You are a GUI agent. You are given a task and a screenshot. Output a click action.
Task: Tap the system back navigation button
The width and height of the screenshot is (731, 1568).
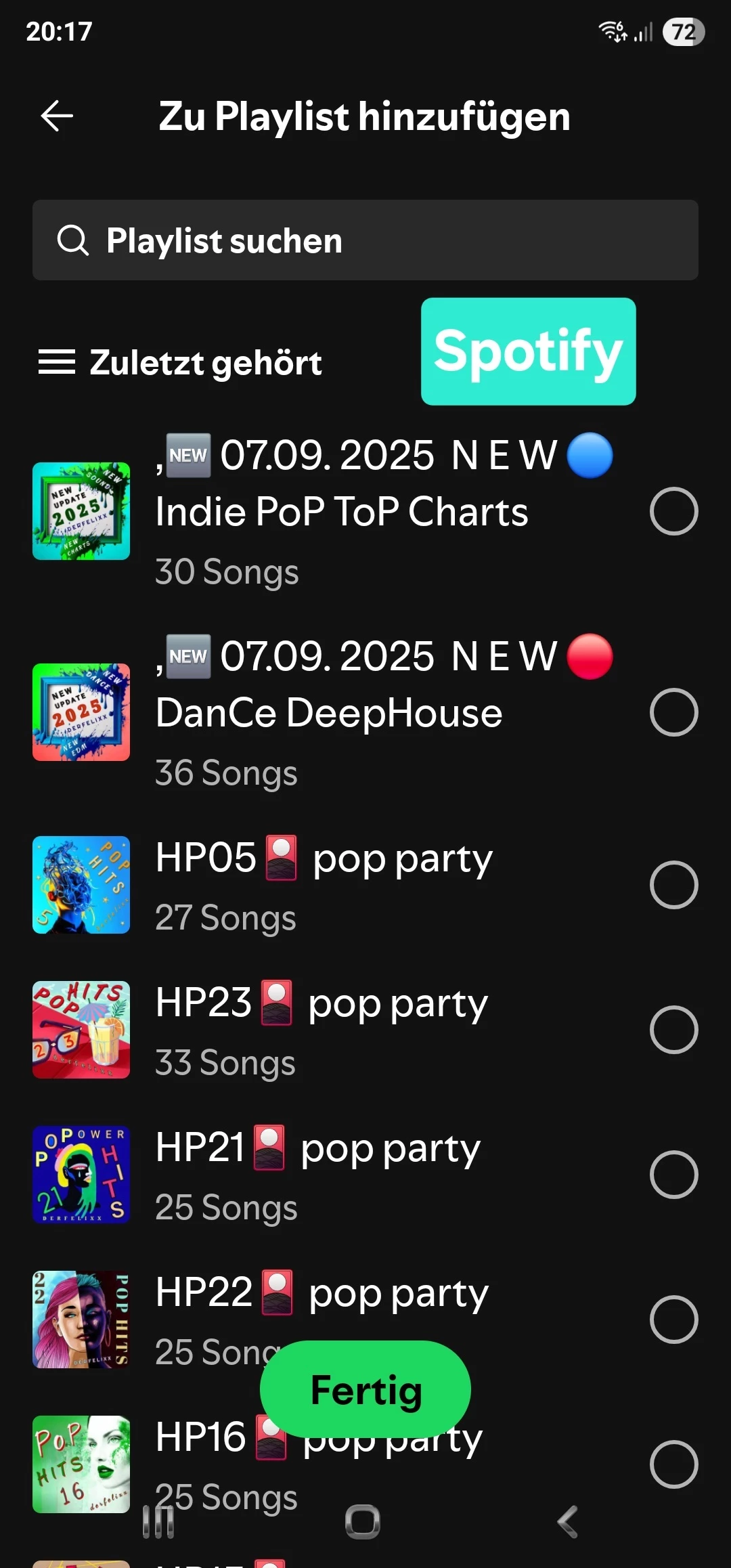567,1522
